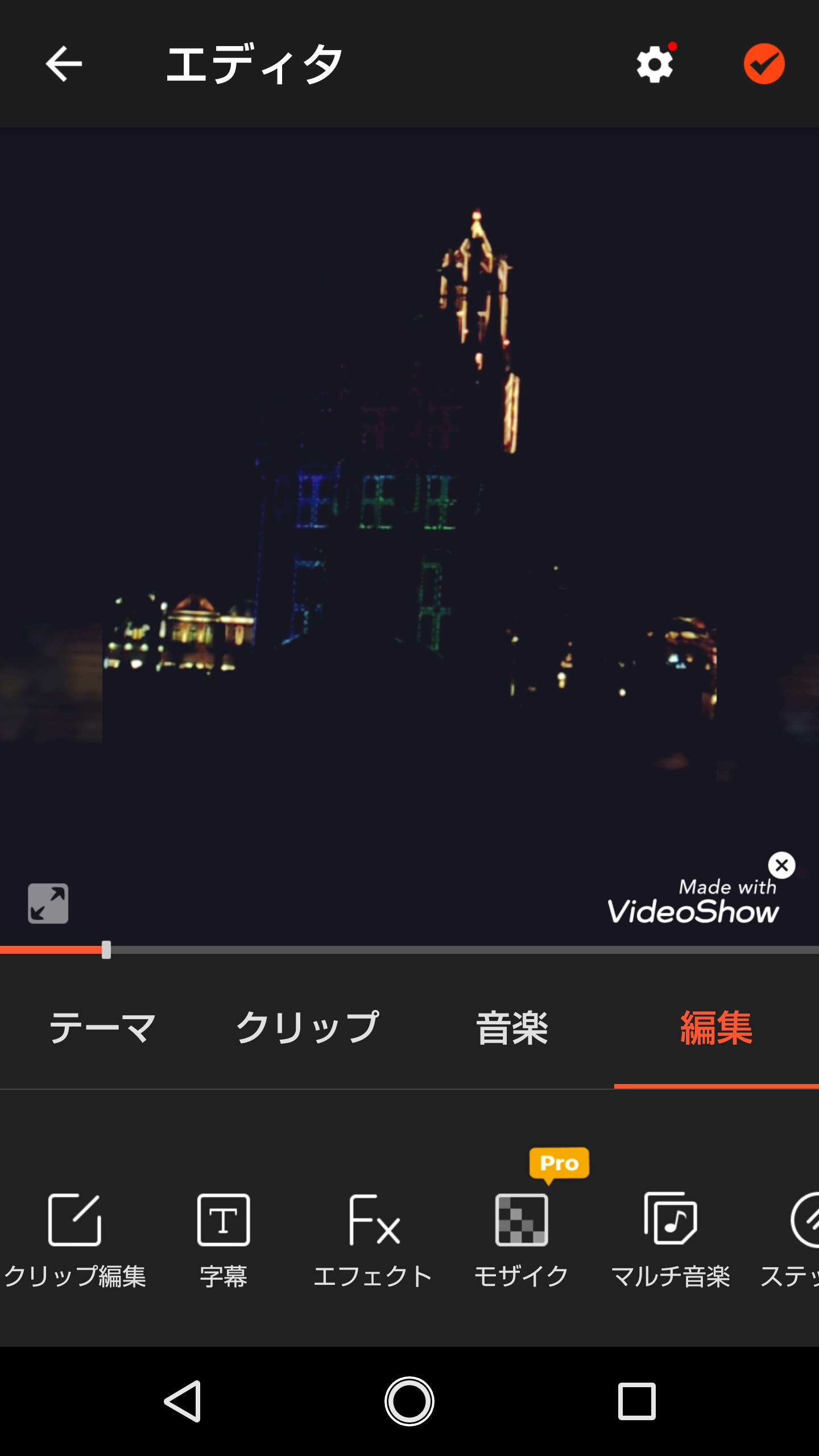
Task: Switch to the クリップ tab
Action: pos(307,1028)
